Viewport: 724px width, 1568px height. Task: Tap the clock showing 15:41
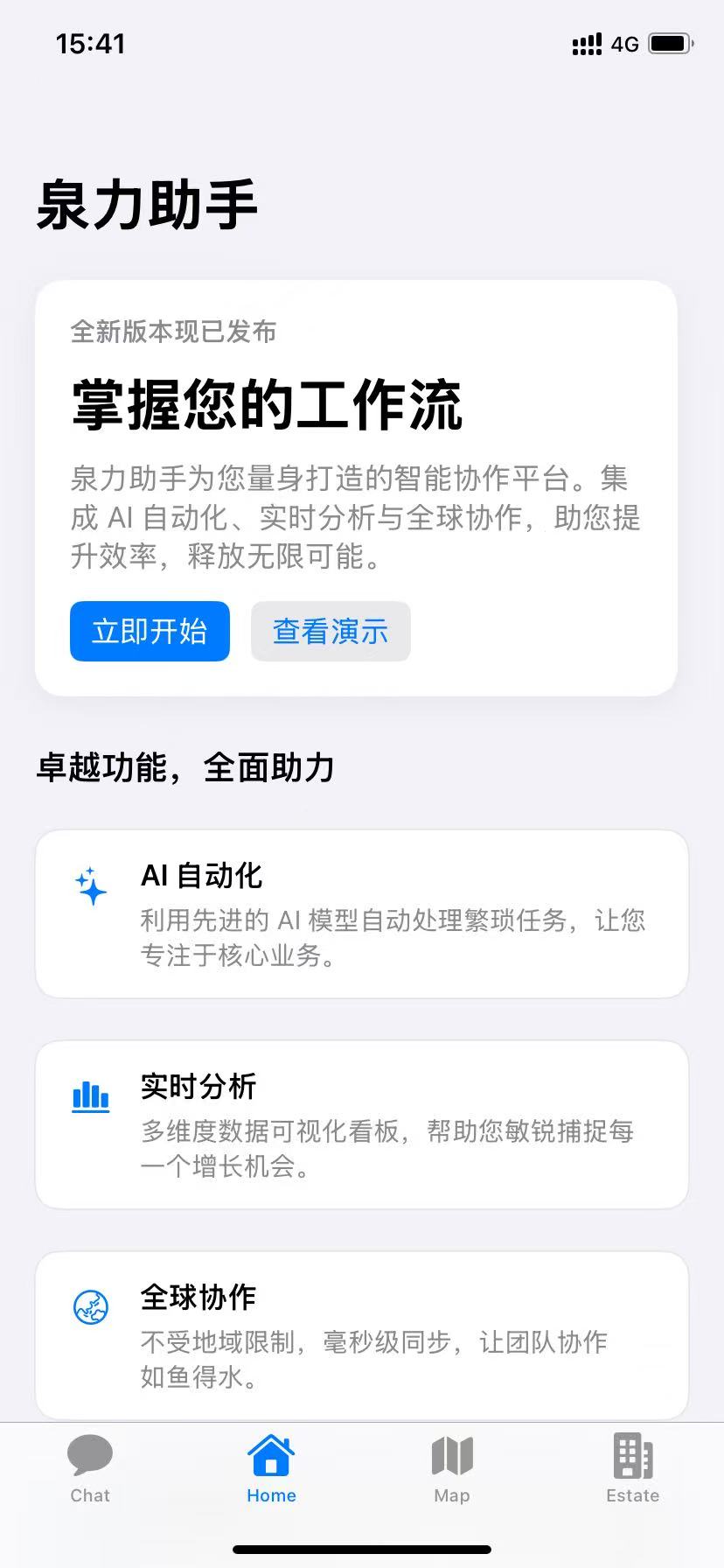(x=89, y=44)
